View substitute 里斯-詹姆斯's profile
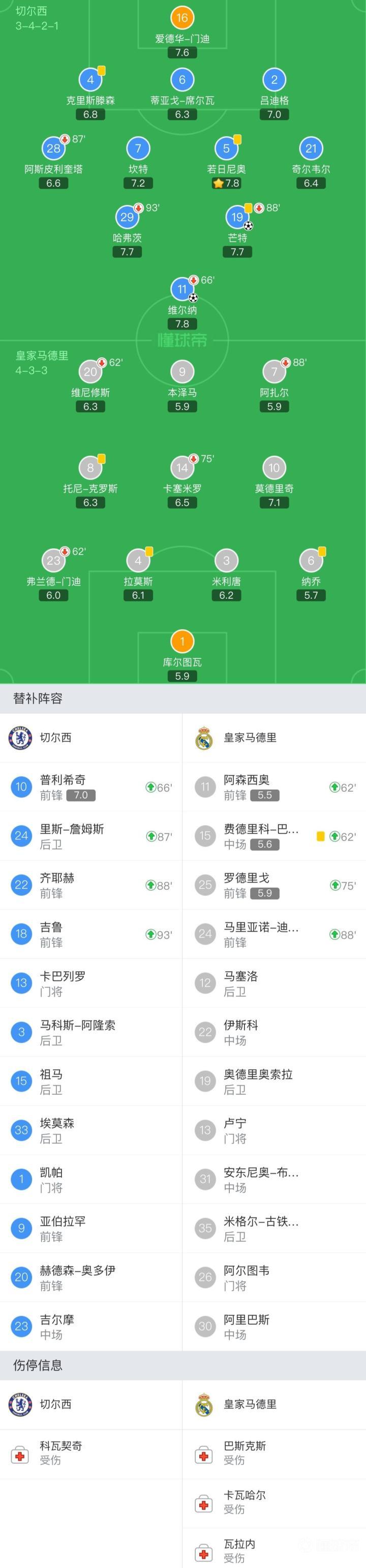This screenshot has width=366, height=1568. pyautogui.click(x=91, y=836)
